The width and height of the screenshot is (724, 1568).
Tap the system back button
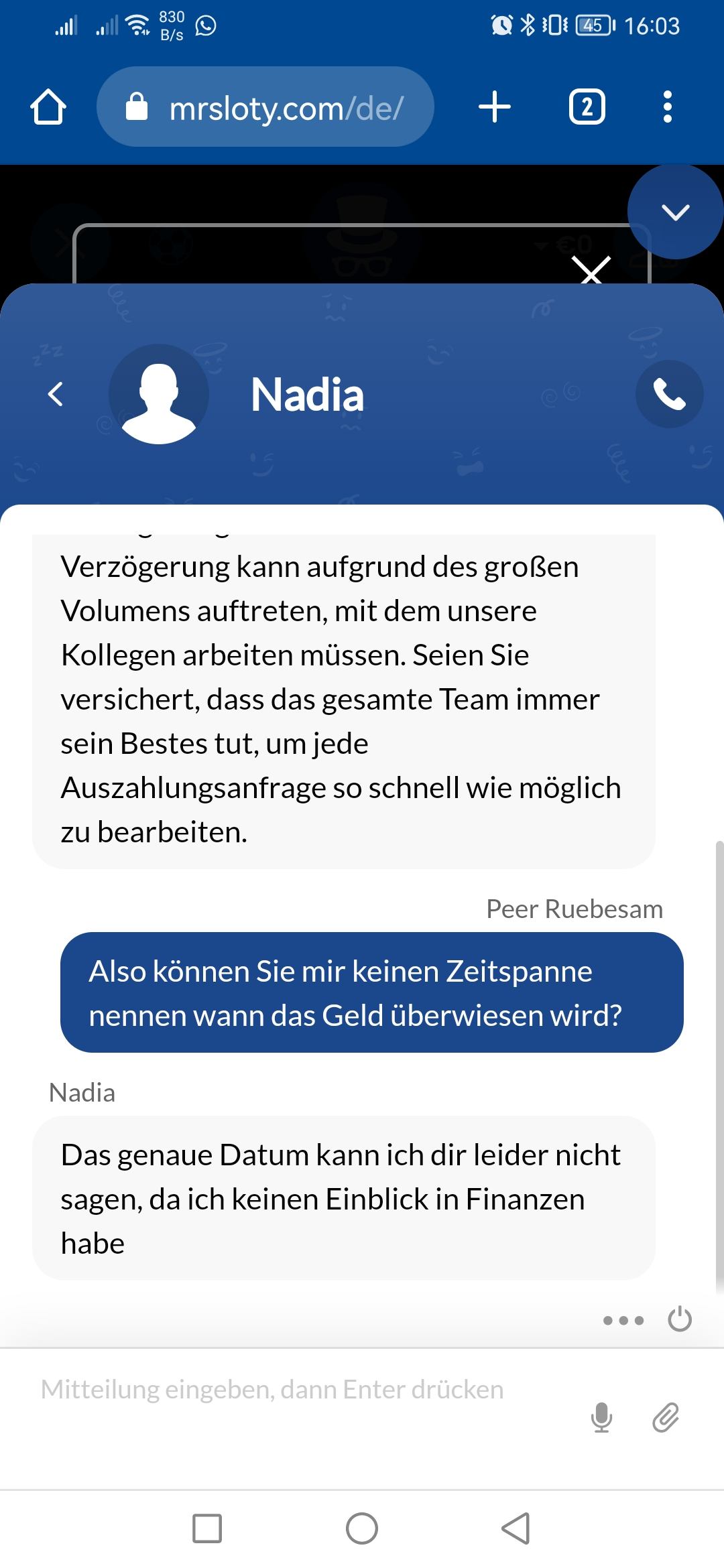tap(516, 1528)
